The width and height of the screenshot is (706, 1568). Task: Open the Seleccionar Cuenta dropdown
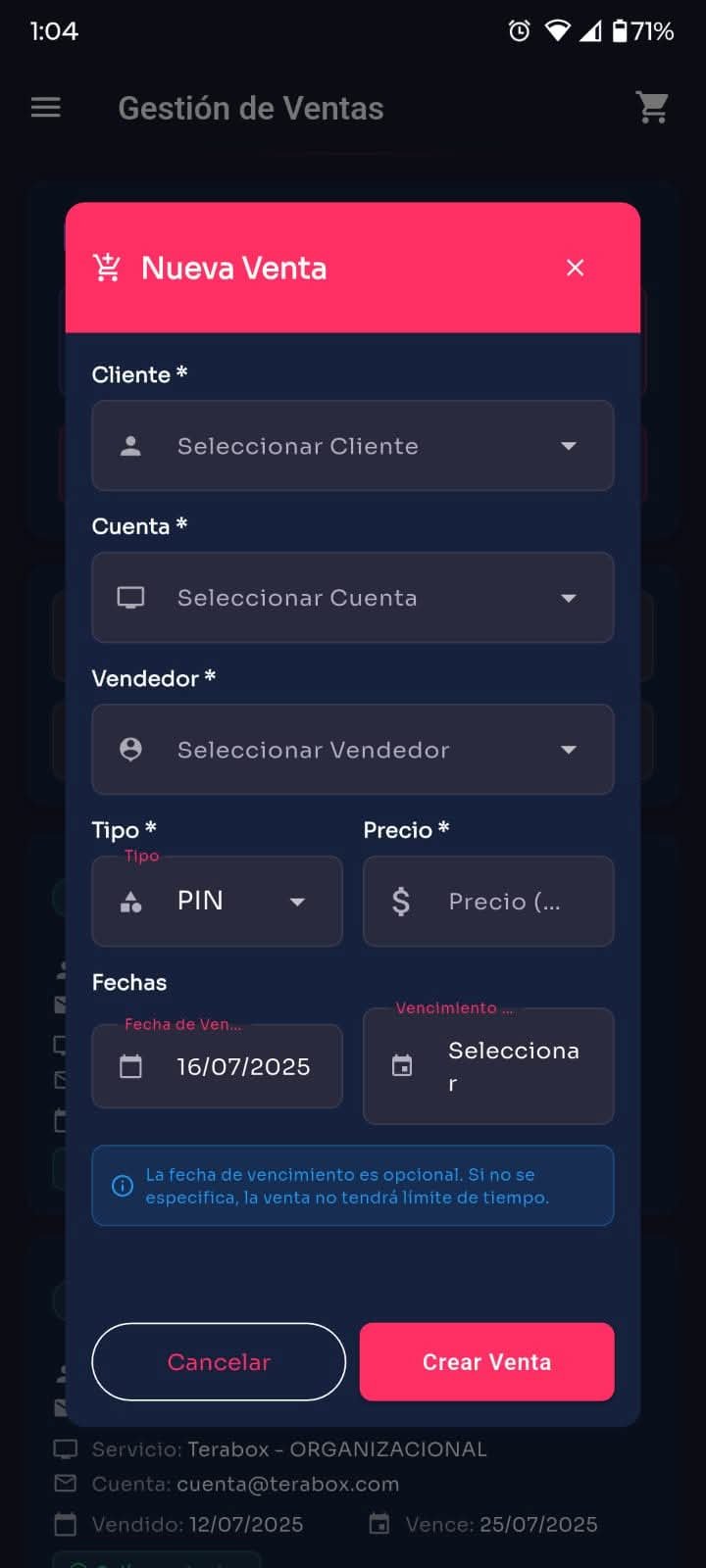pyautogui.click(x=353, y=598)
